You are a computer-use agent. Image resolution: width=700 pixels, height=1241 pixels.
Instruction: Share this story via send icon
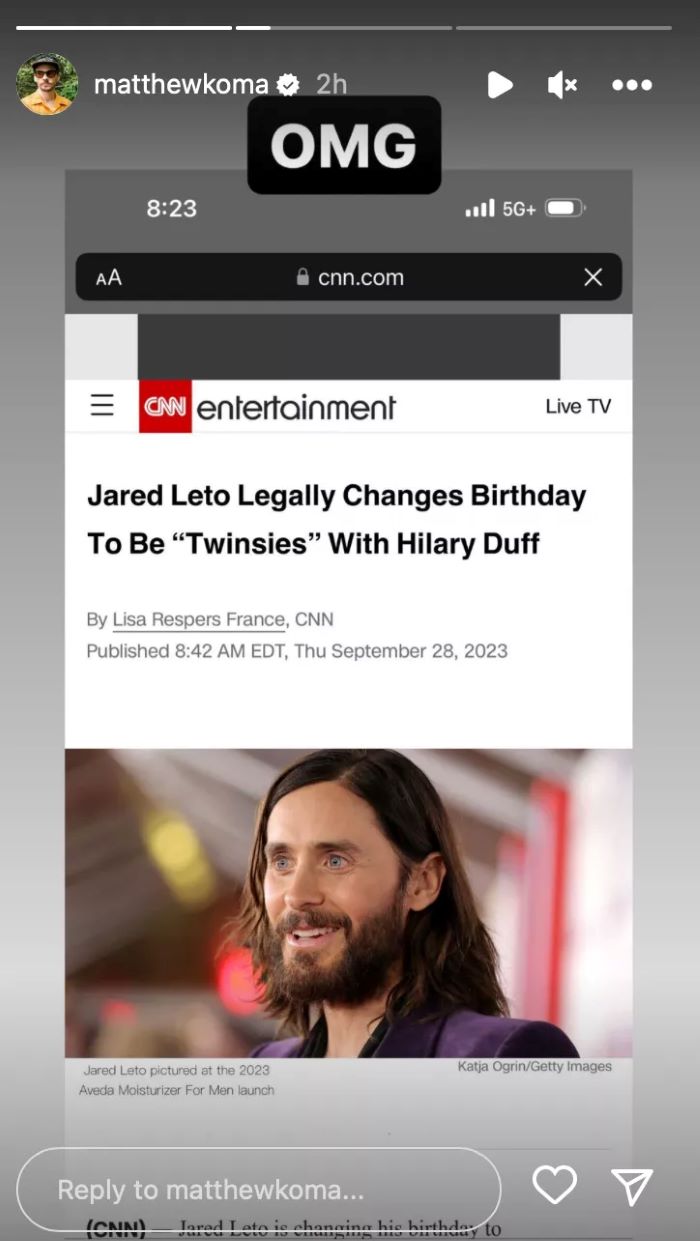pyautogui.click(x=632, y=1186)
